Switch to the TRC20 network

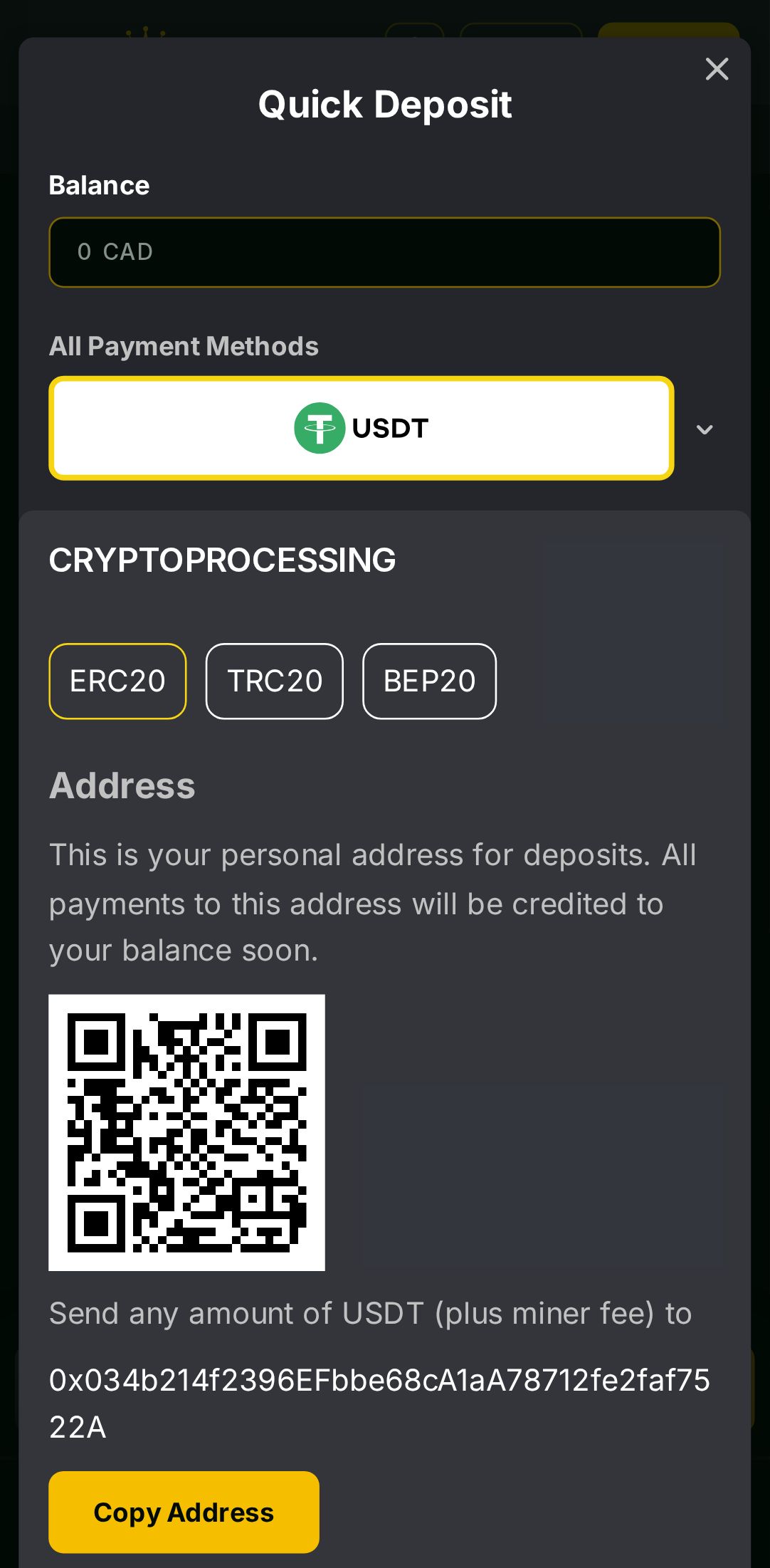275,681
